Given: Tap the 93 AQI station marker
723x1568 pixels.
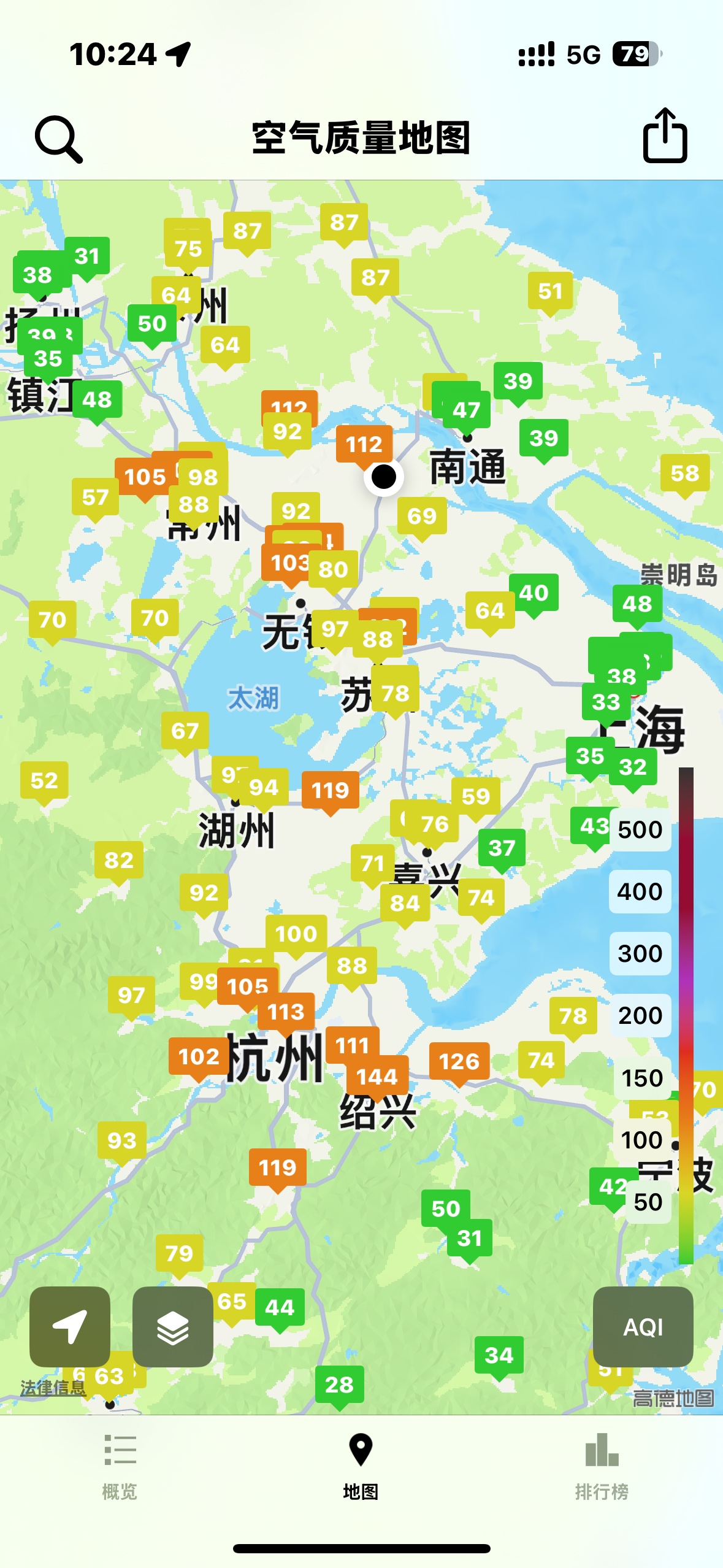Looking at the screenshot, I should [122, 1140].
